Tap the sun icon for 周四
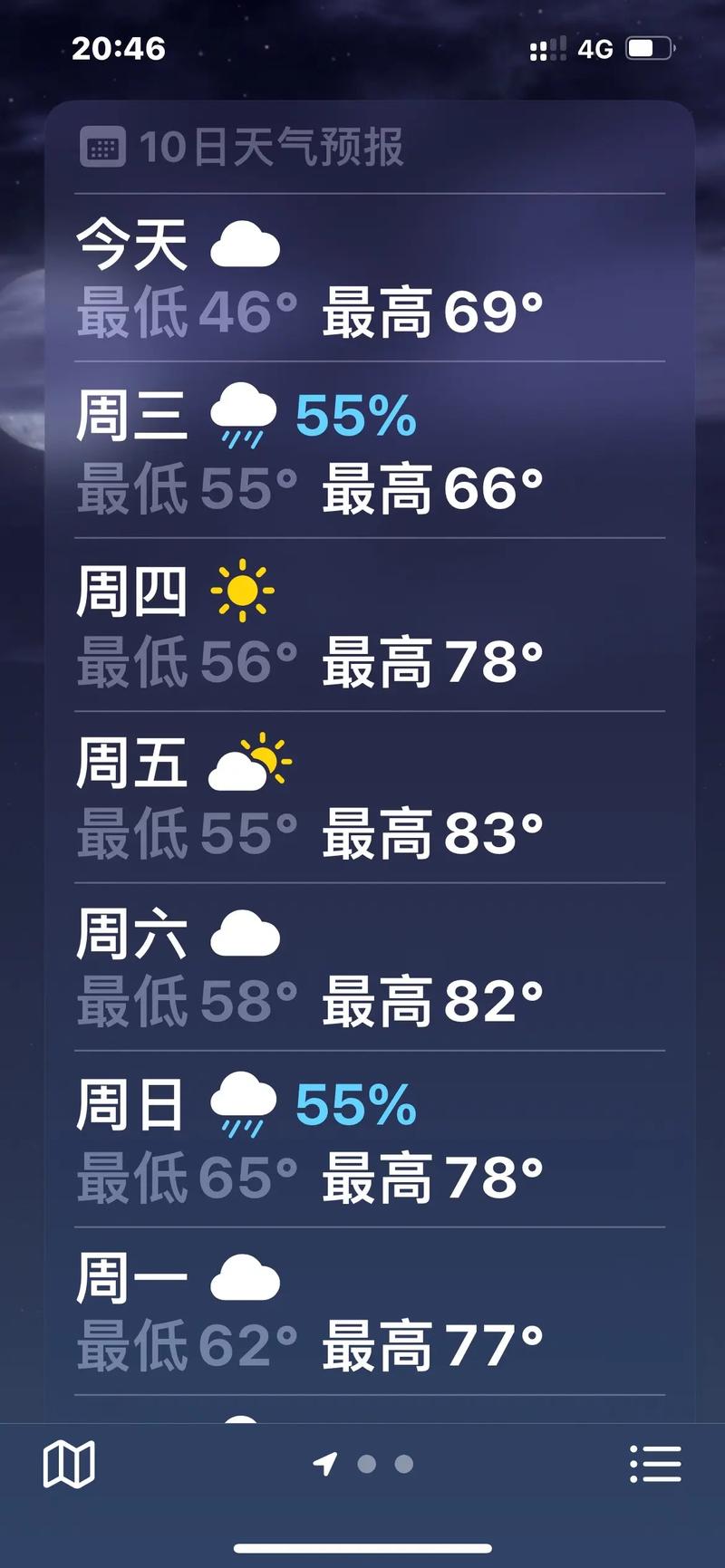Screen dimensions: 725x1568 (x=243, y=590)
